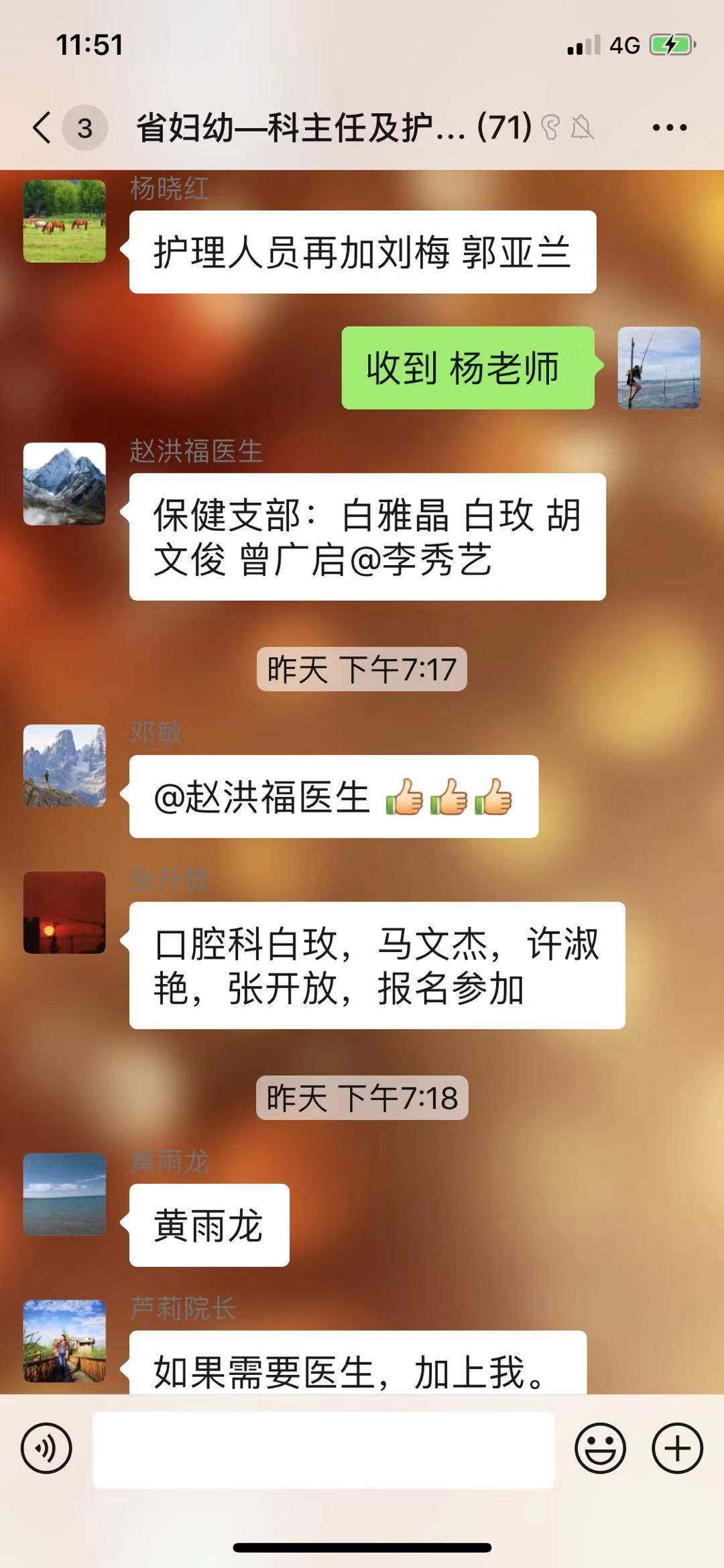Image resolution: width=724 pixels, height=1568 pixels.
Task: Open 杨晓红's profile avatar
Action: pos(64,221)
